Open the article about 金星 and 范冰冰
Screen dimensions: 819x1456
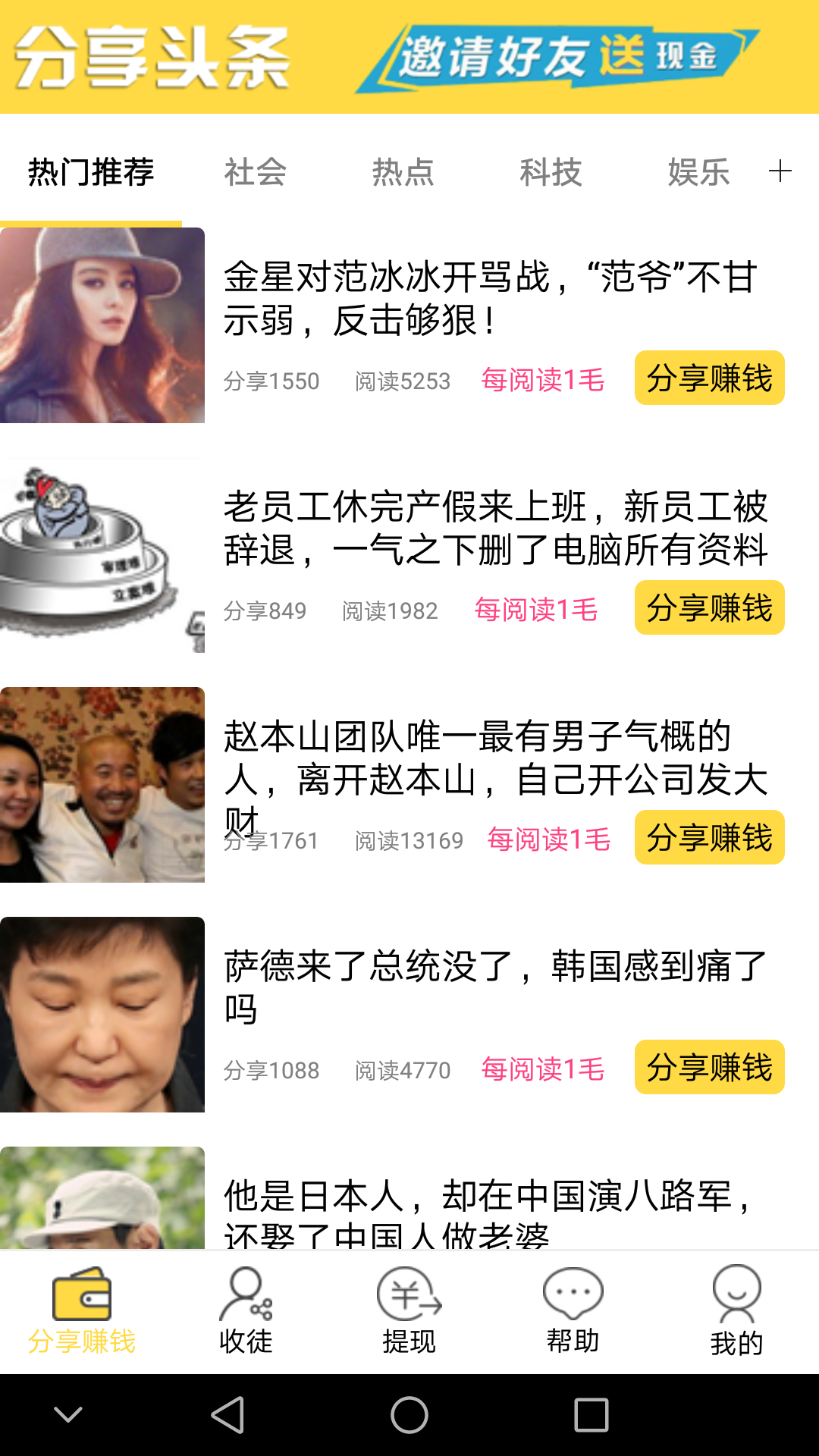(x=489, y=297)
